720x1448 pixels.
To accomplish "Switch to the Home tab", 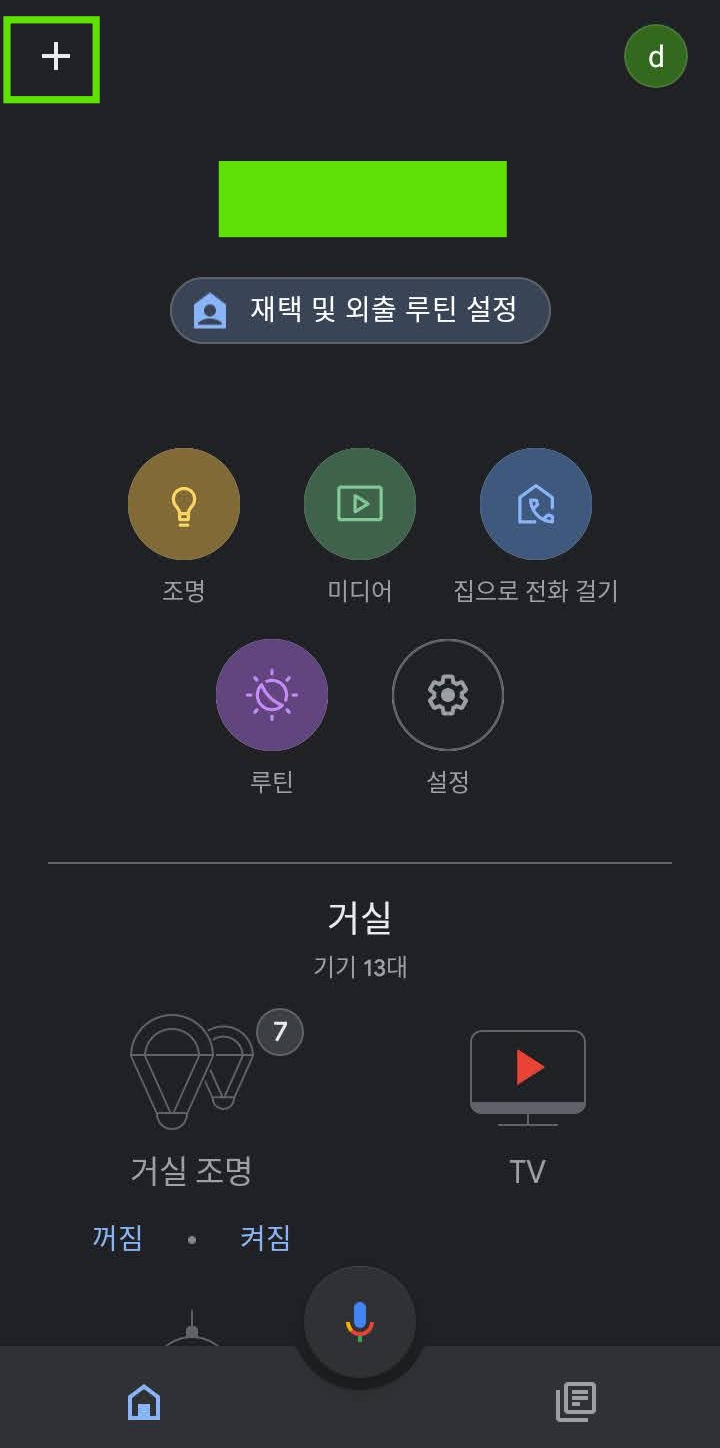I will pos(144,1403).
